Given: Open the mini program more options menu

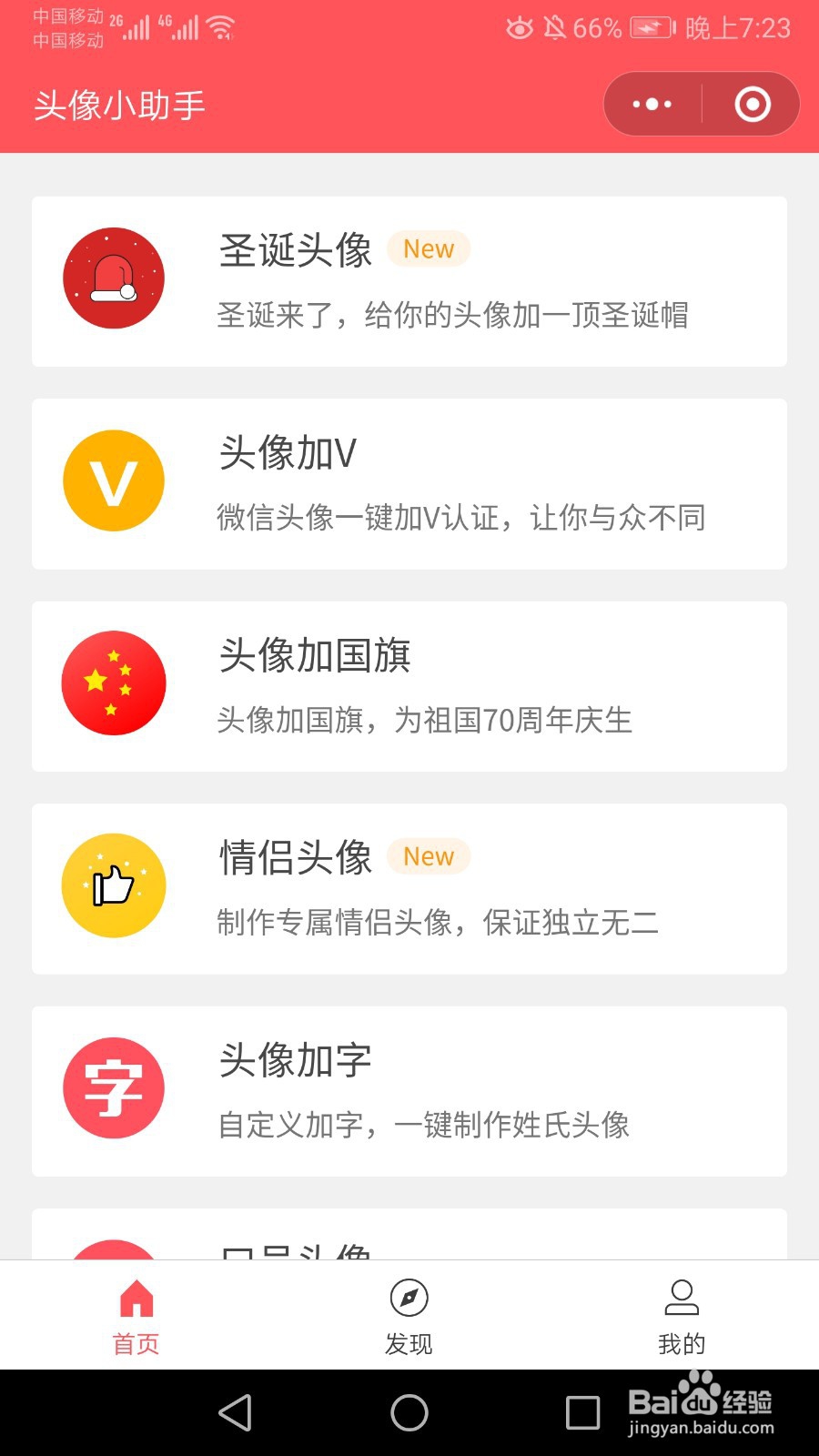Looking at the screenshot, I should [x=652, y=104].
